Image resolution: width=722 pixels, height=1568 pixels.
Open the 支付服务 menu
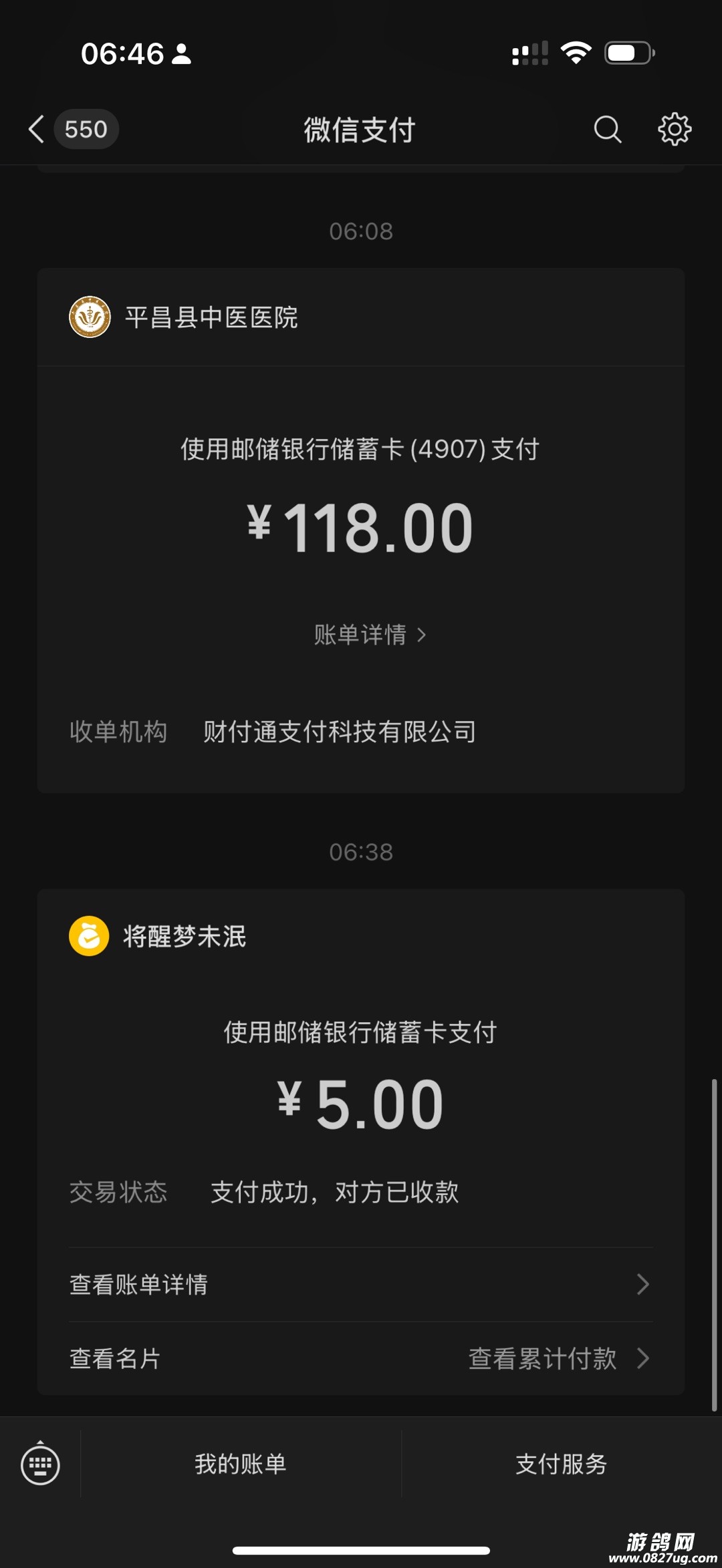(560, 1464)
